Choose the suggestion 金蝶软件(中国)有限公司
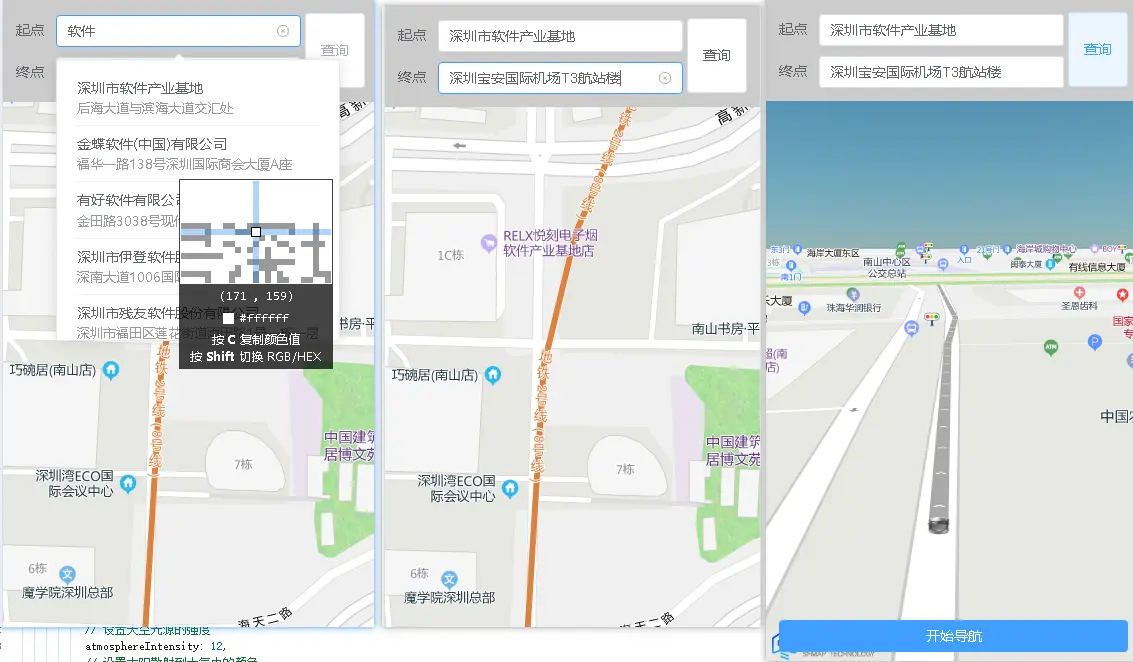This screenshot has width=1133, height=662. [x=152, y=153]
